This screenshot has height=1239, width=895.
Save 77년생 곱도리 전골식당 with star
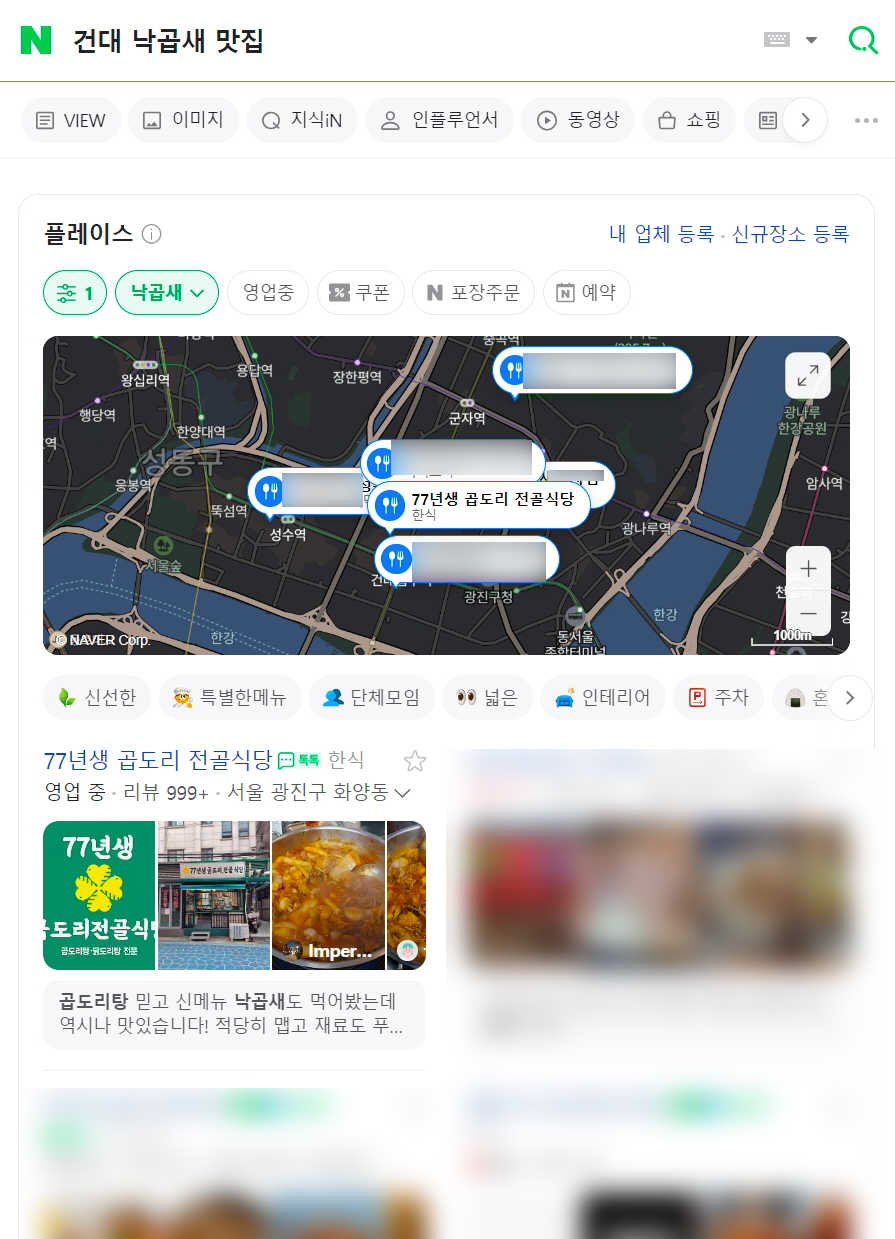pos(414,762)
